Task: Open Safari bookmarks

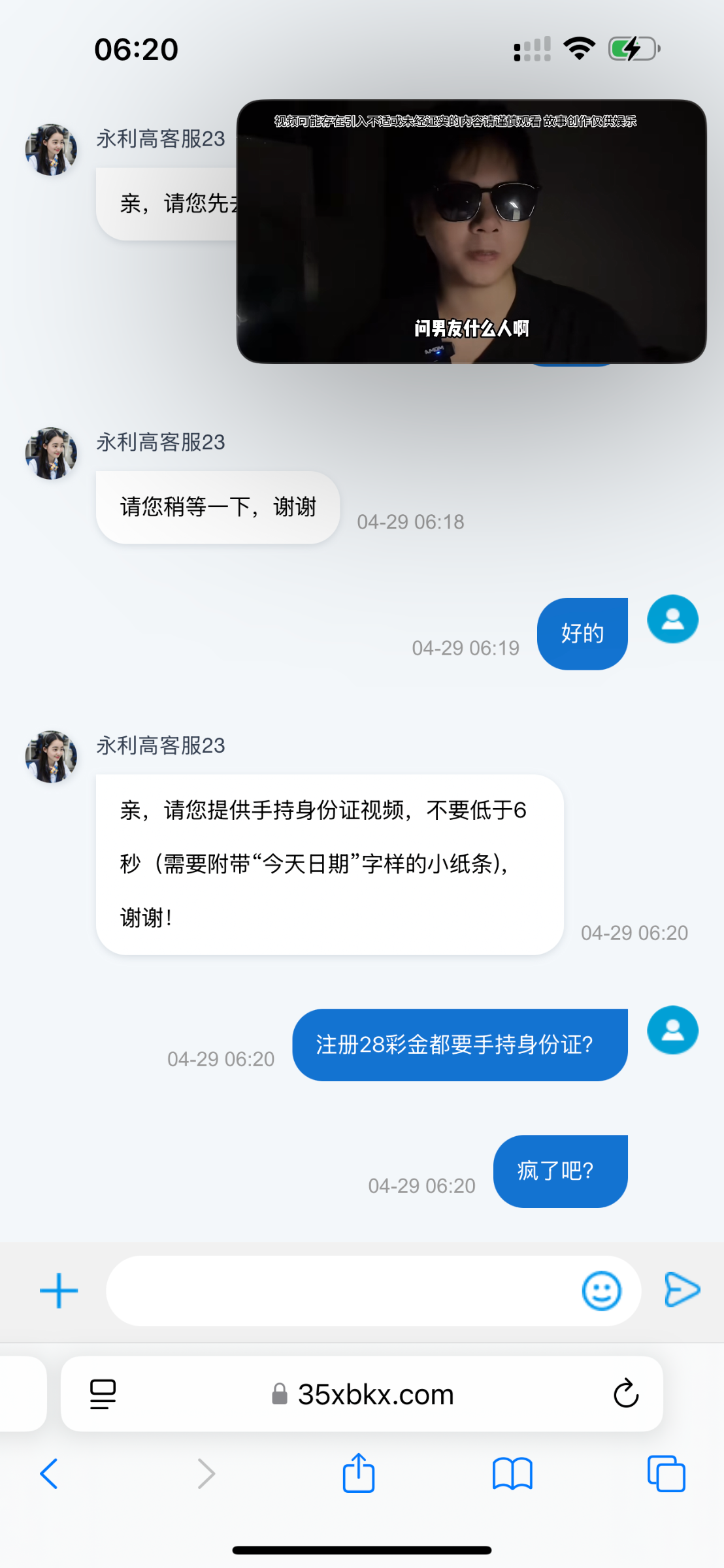Action: tap(512, 1473)
